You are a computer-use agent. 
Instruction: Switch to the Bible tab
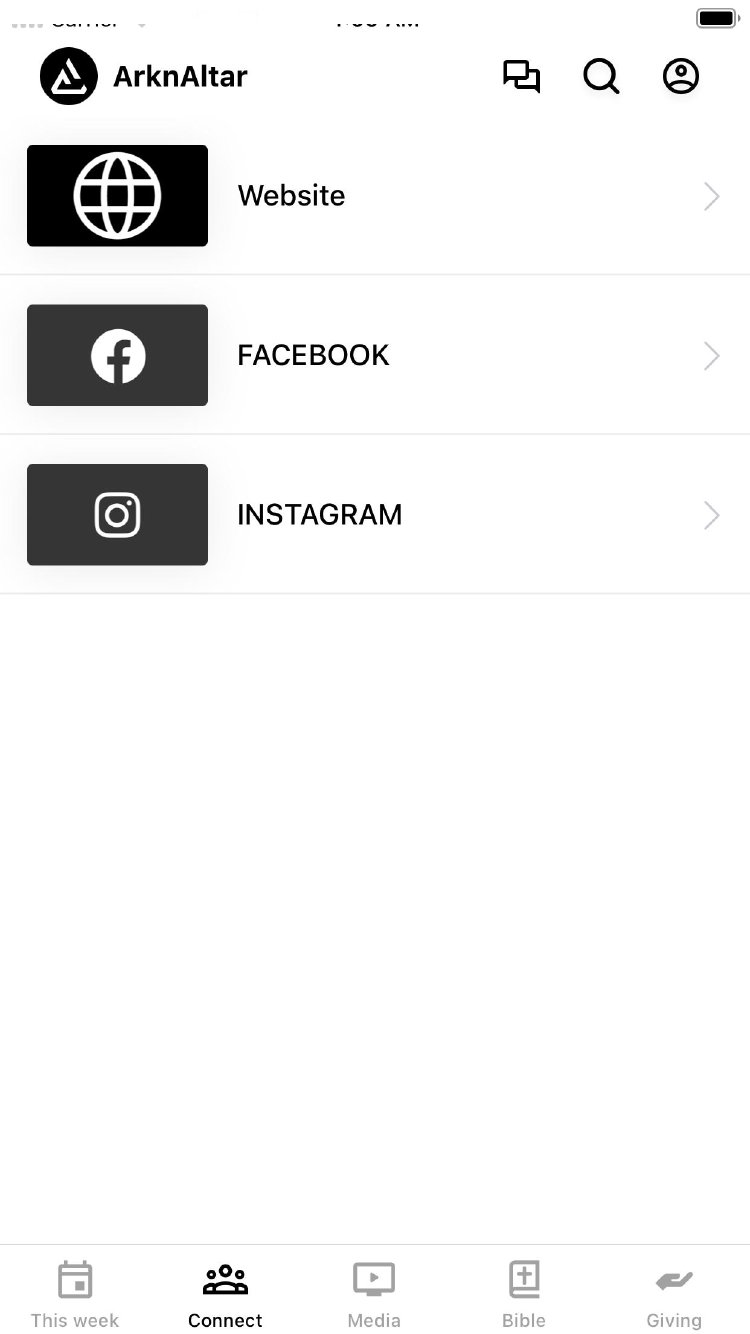coord(524,1294)
